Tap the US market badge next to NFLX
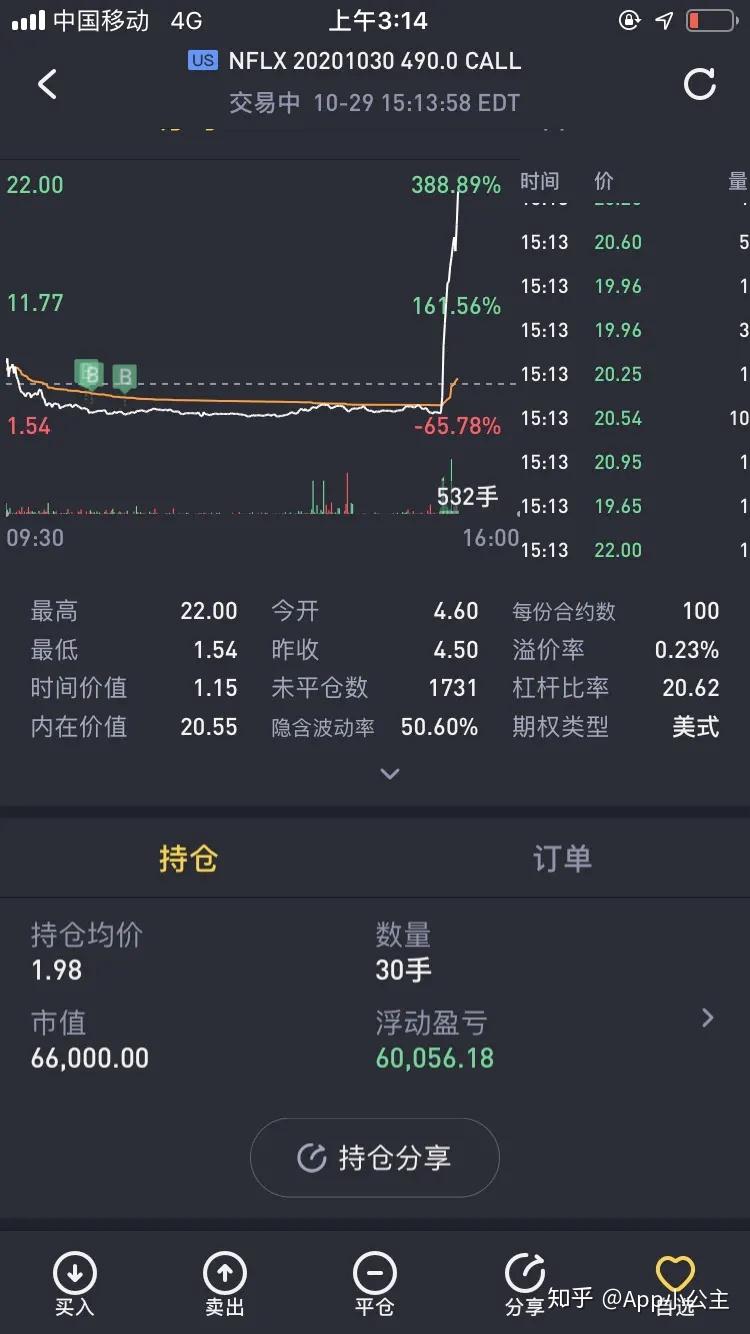Screen dimensions: 750x1334 (x=202, y=61)
